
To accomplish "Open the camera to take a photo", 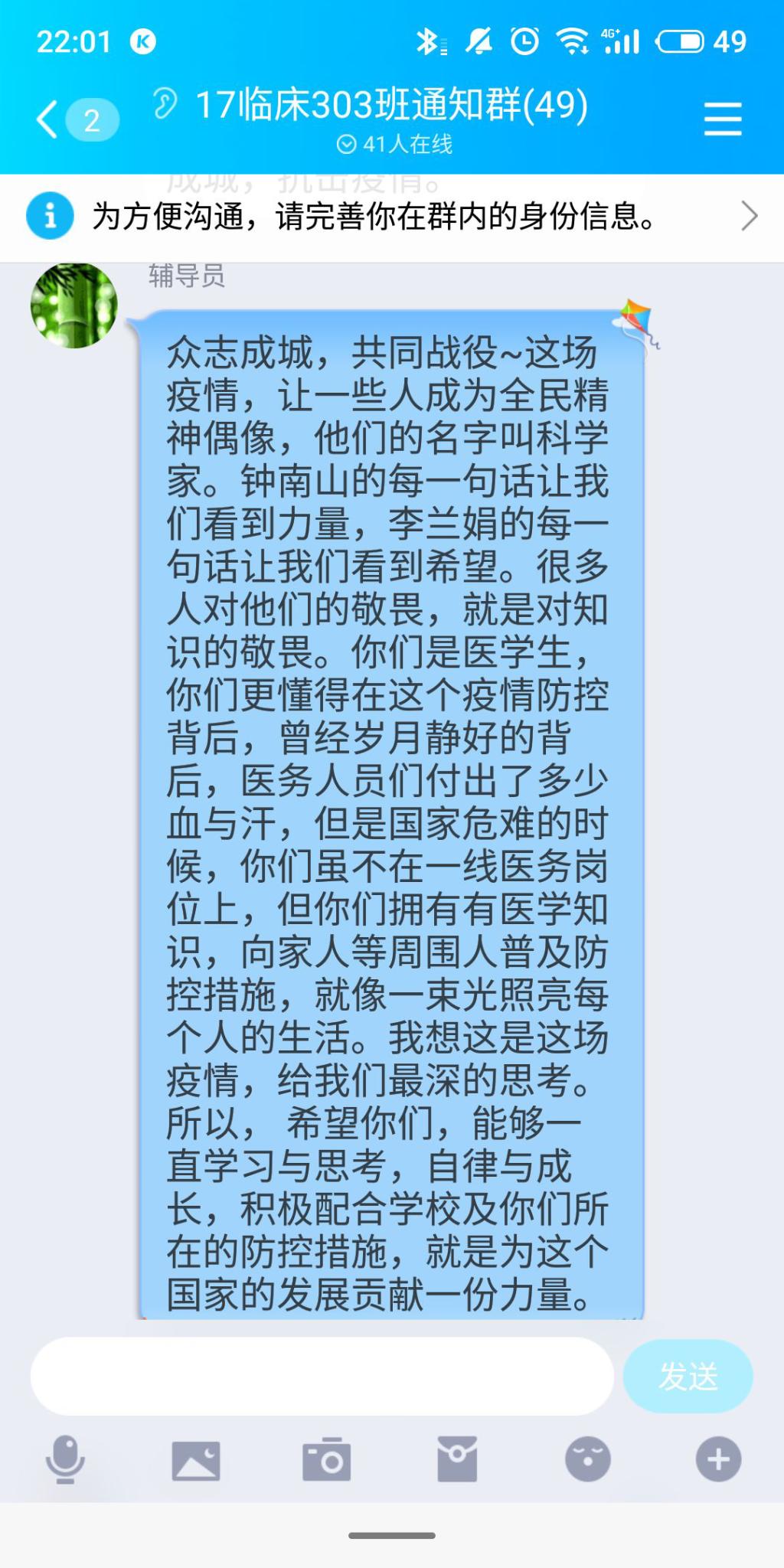I will [327, 1459].
